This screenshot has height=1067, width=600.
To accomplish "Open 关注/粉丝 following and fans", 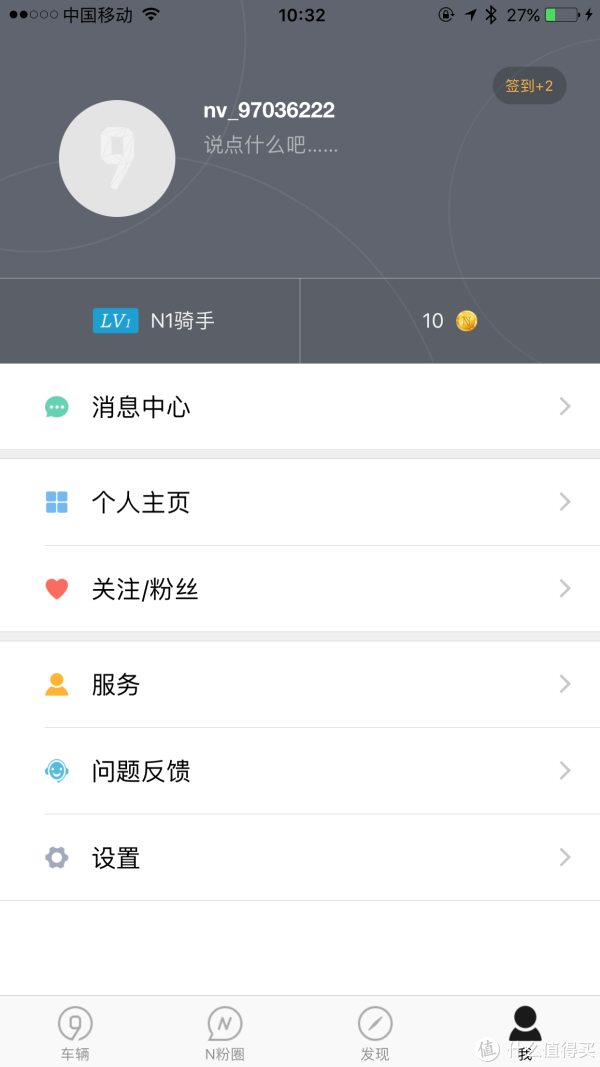I will coord(300,589).
